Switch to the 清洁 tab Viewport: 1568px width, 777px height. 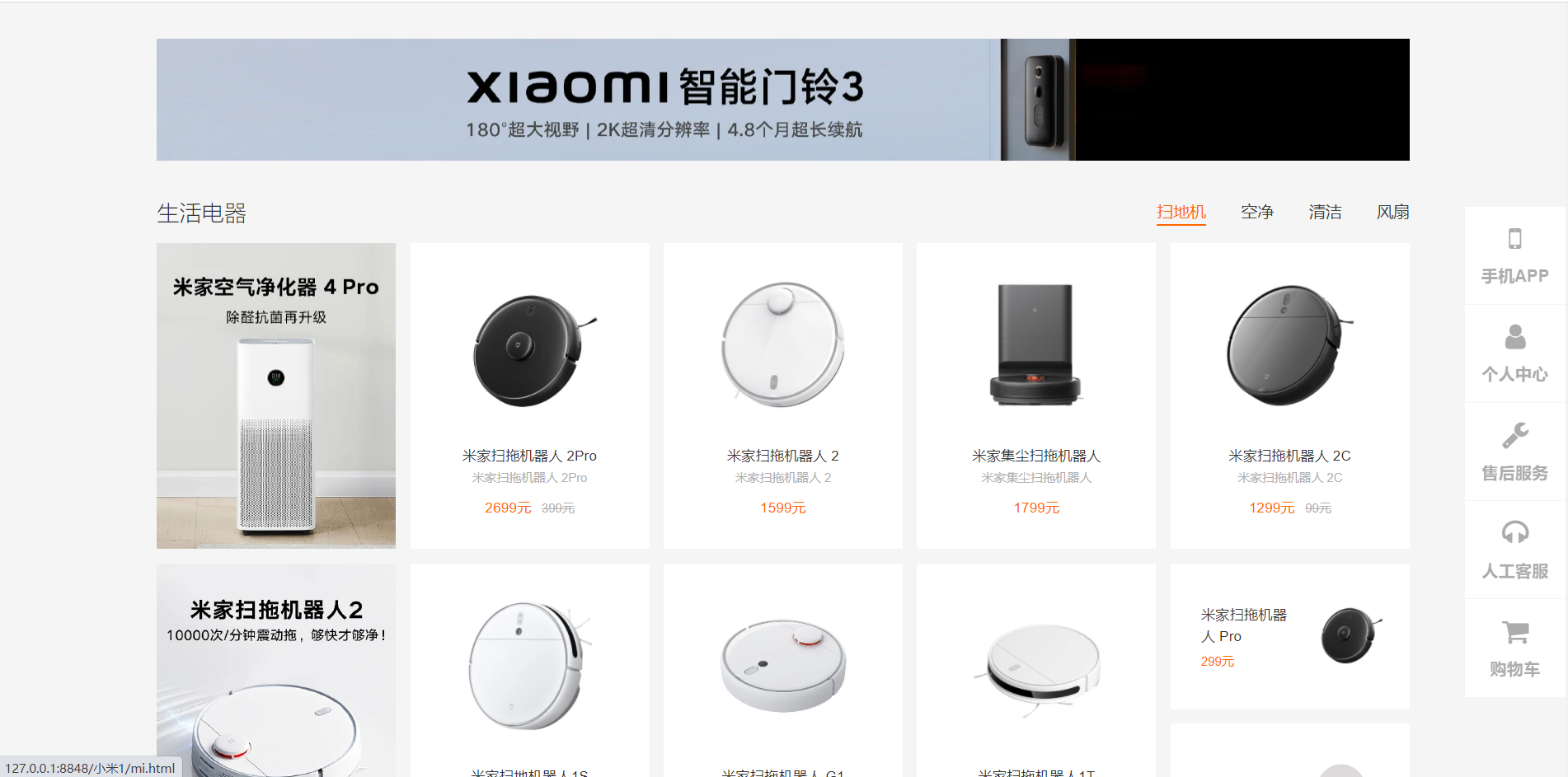point(1325,213)
